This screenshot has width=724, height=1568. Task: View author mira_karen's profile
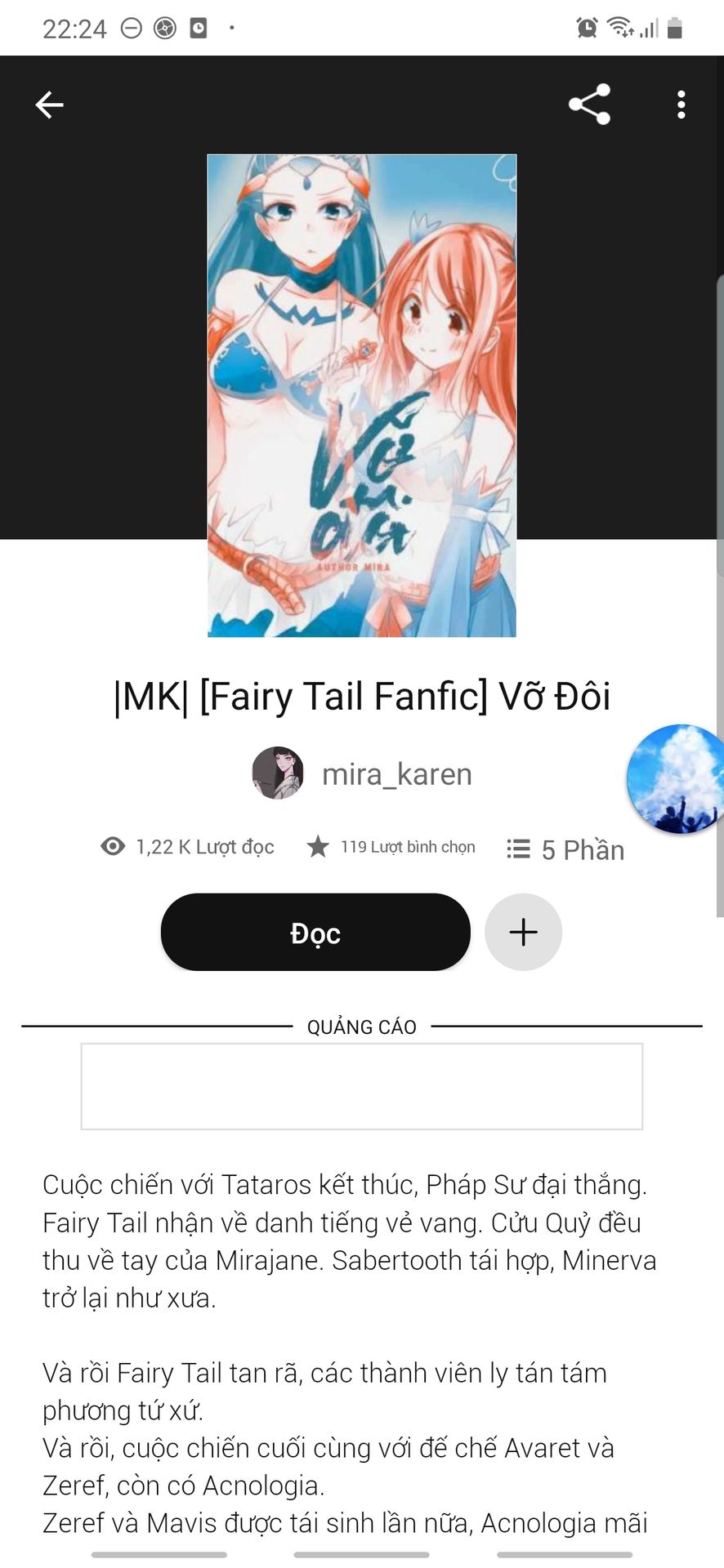coord(362,773)
